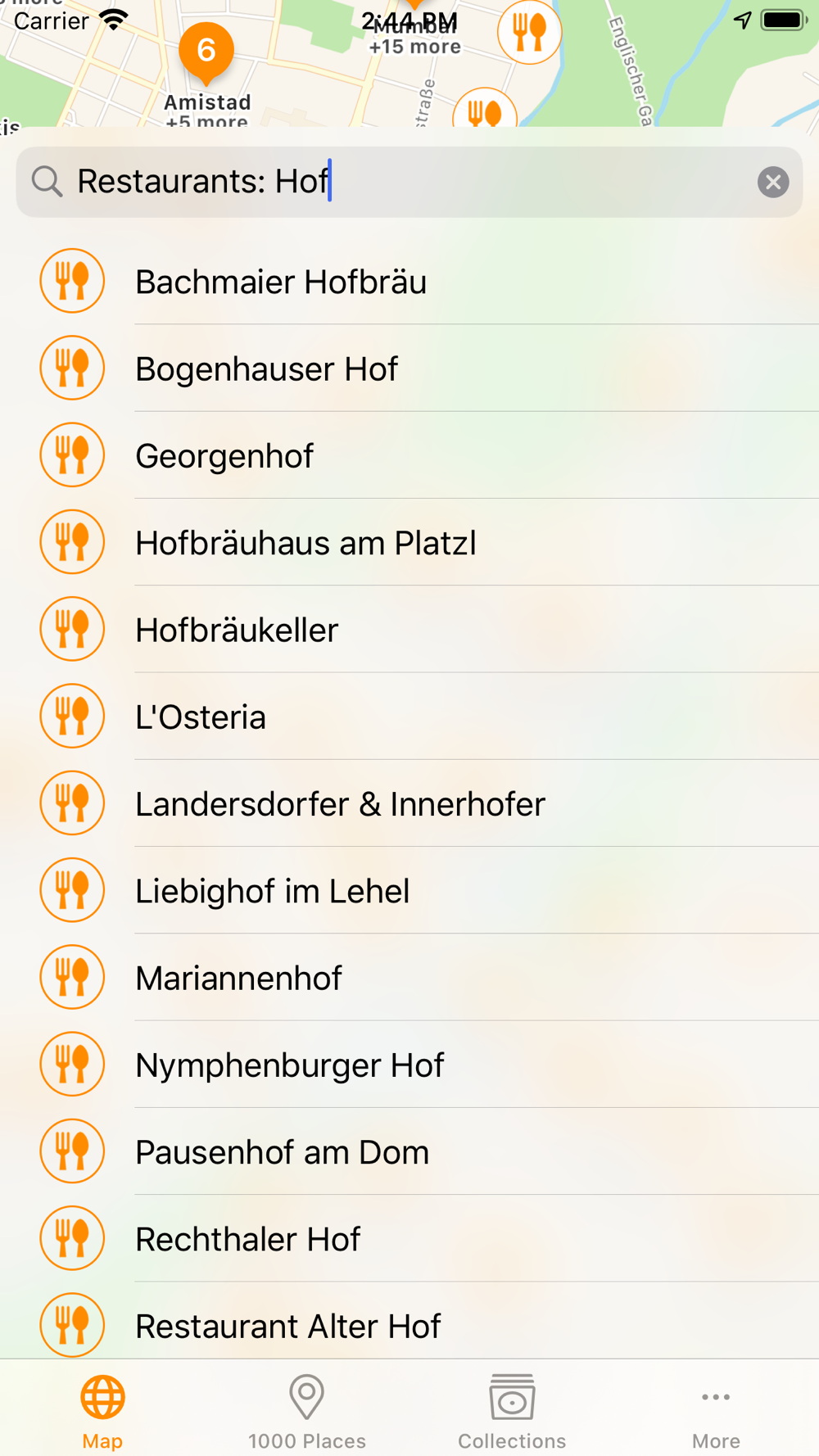Screen dimensions: 819x1456
Task: Choose Liebighof im Lehel
Action: [x=409, y=890]
